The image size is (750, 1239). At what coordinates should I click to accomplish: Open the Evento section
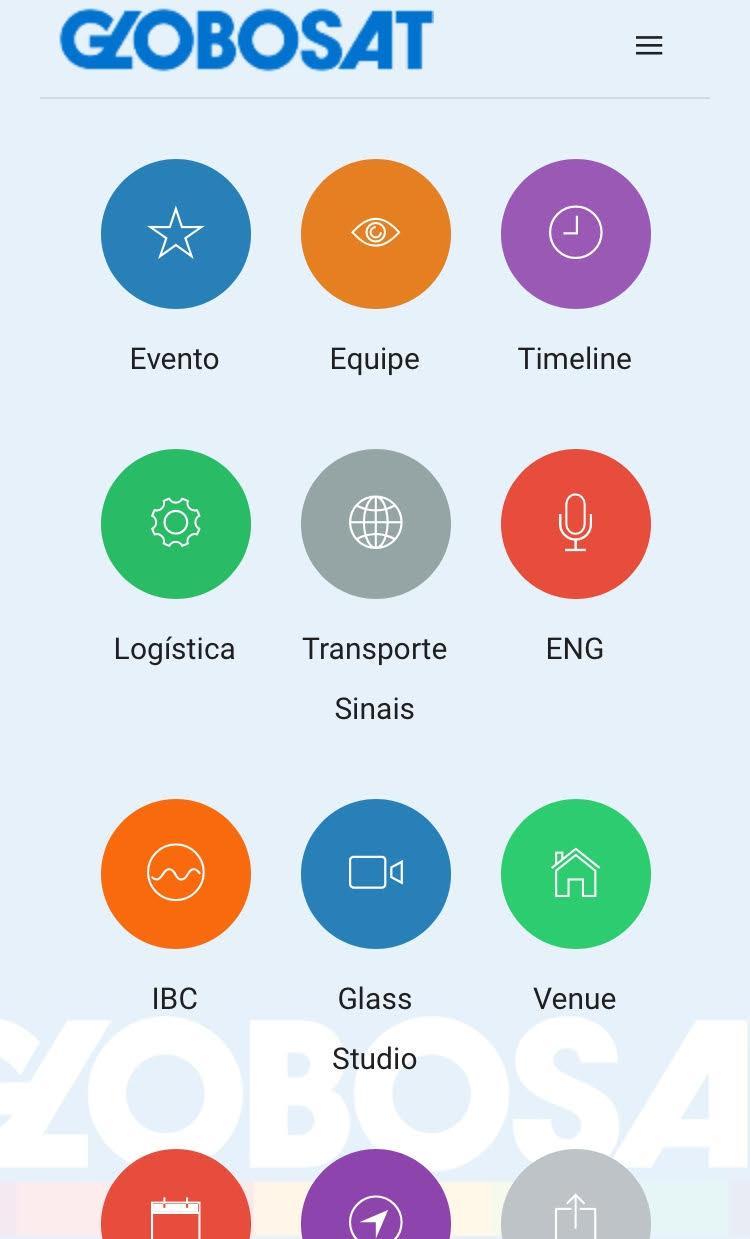[x=176, y=234]
